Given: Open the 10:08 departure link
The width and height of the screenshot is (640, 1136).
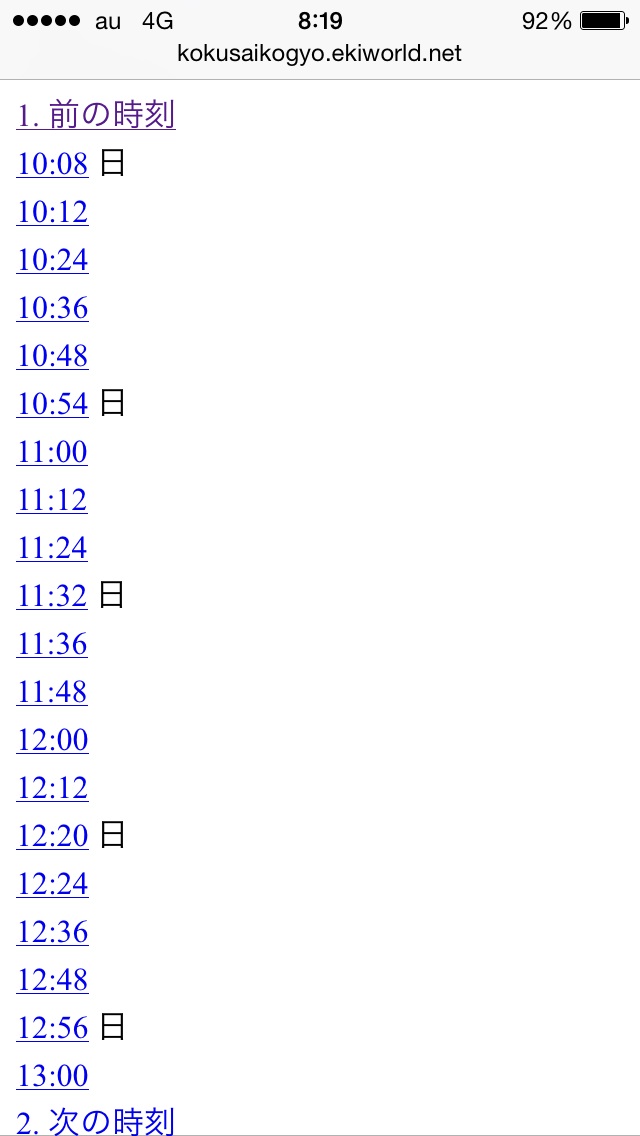Looking at the screenshot, I should pos(52,164).
